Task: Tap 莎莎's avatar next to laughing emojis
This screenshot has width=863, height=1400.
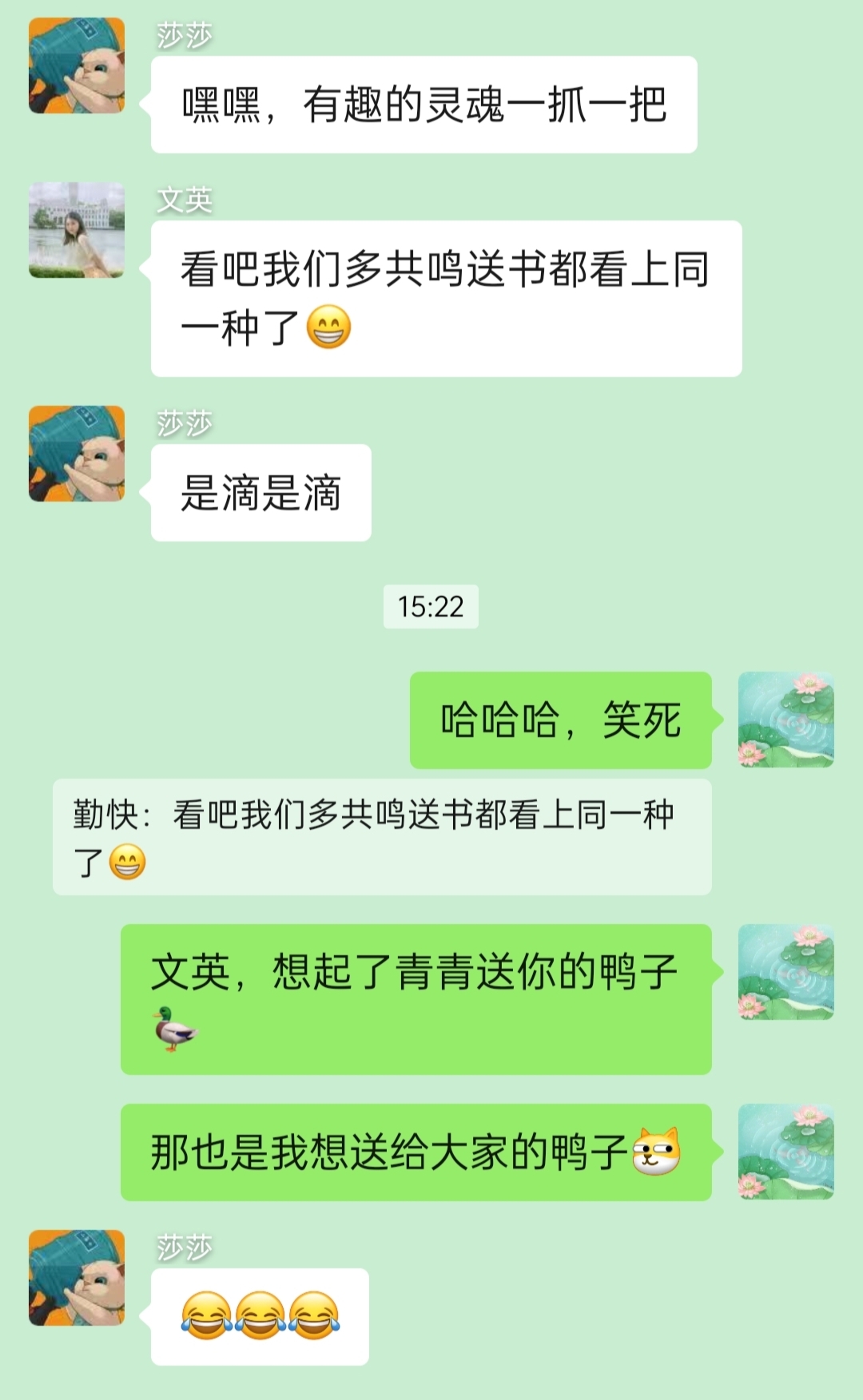Action: coord(77,1278)
